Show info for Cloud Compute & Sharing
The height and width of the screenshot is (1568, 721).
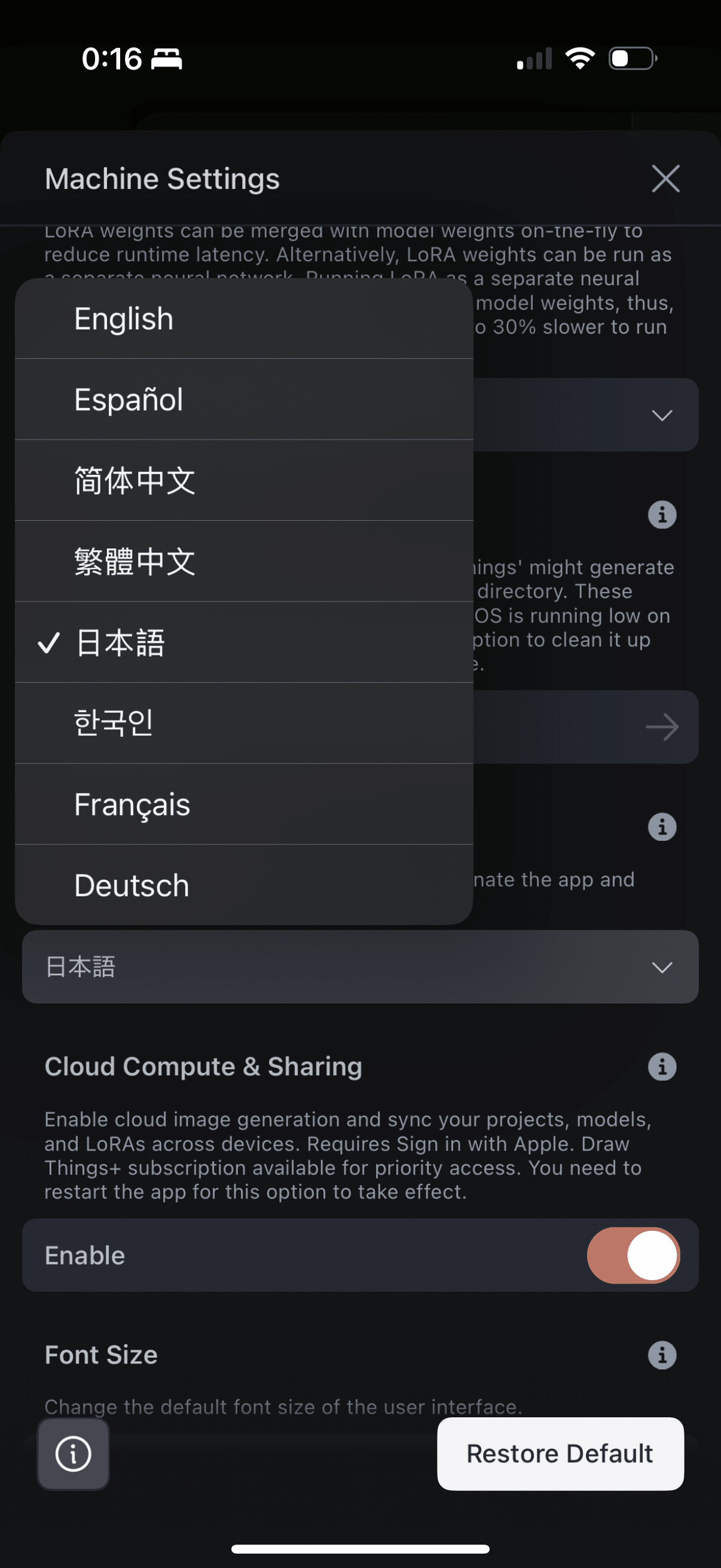[x=662, y=1066]
